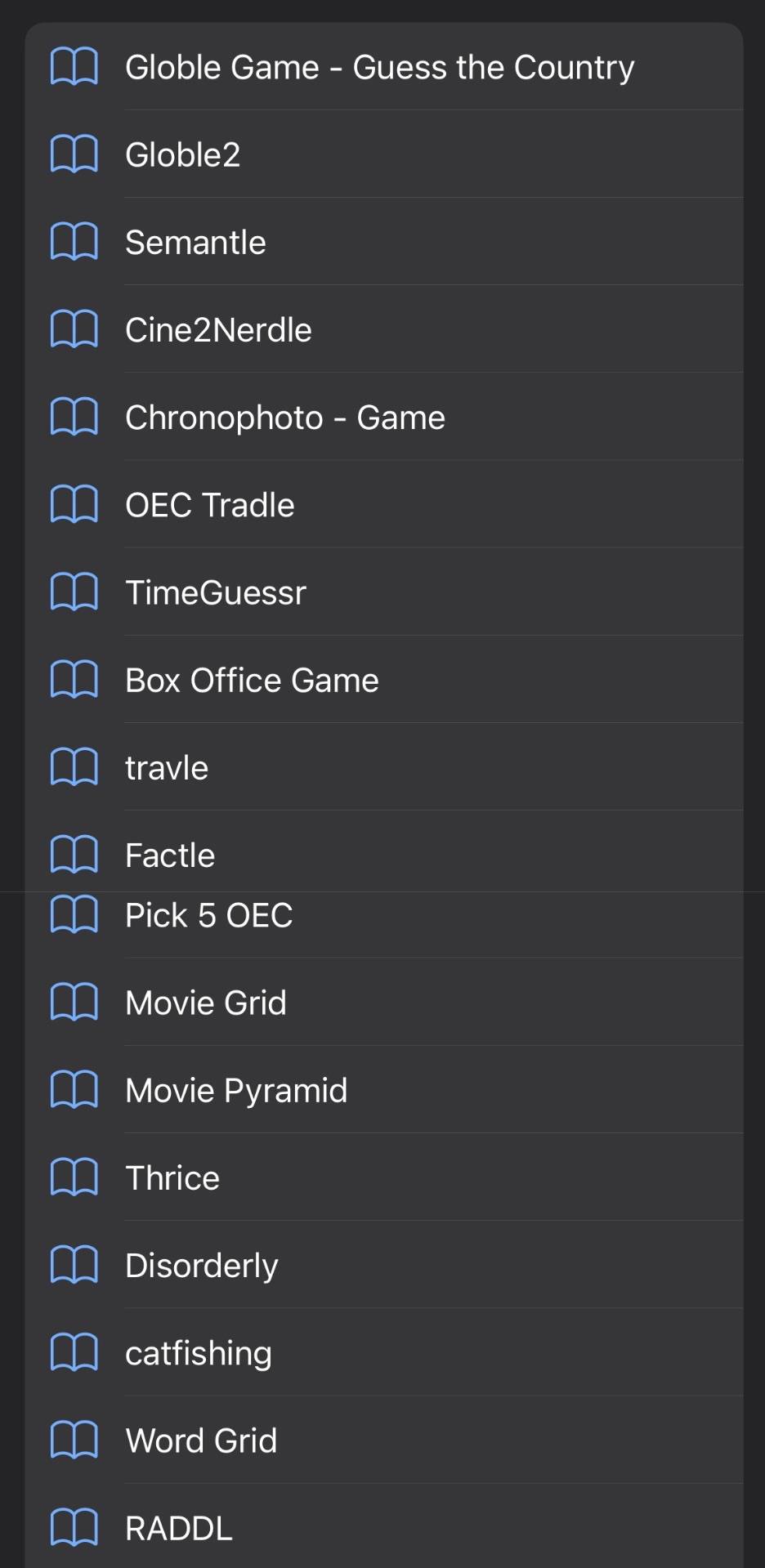This screenshot has height=1568, width=765.
Task: Open the Disorderly bookmark
Action: click(x=383, y=1264)
